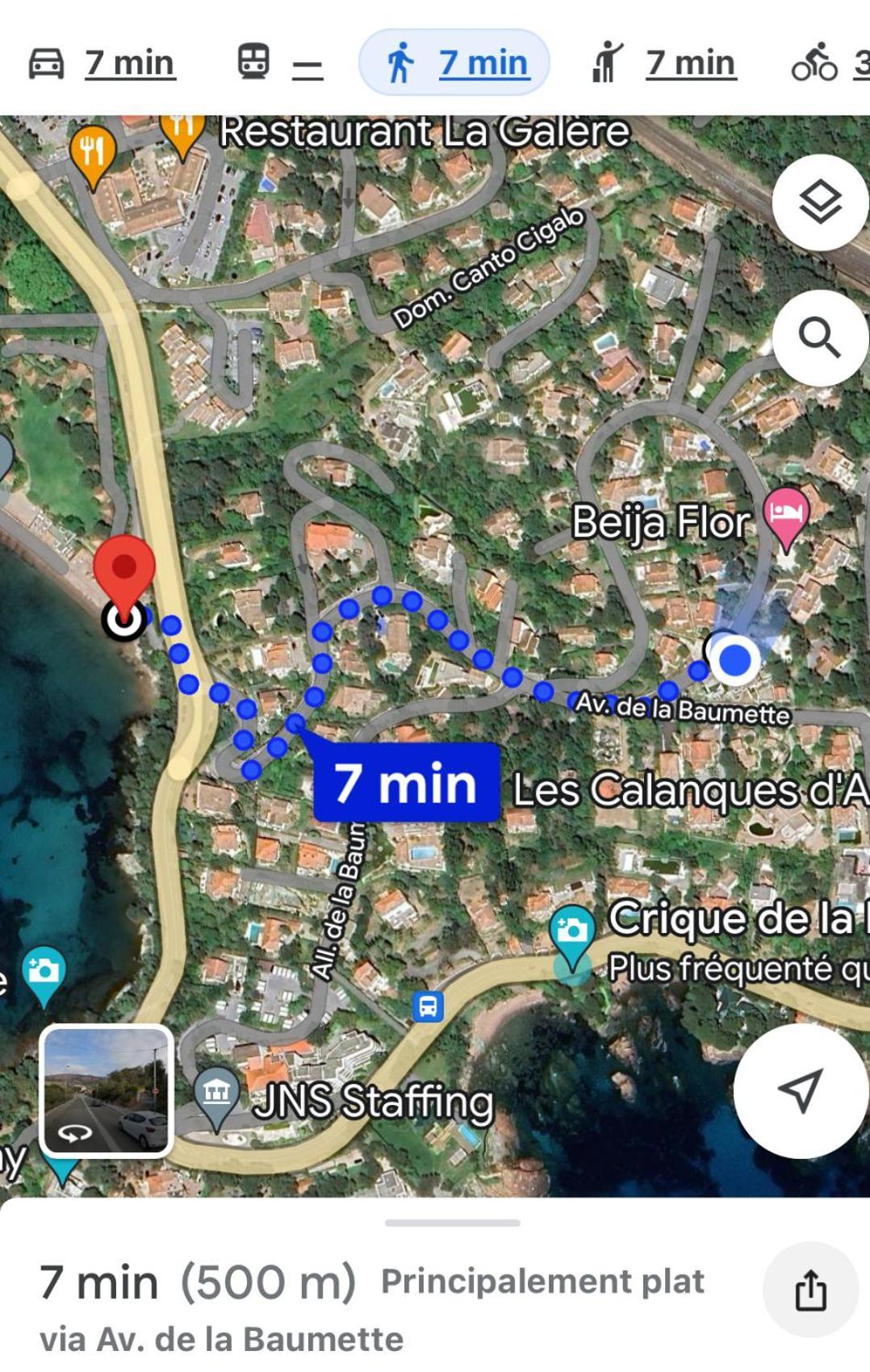The width and height of the screenshot is (870, 1372).
Task: Open the map layers selector
Action: pyautogui.click(x=819, y=203)
